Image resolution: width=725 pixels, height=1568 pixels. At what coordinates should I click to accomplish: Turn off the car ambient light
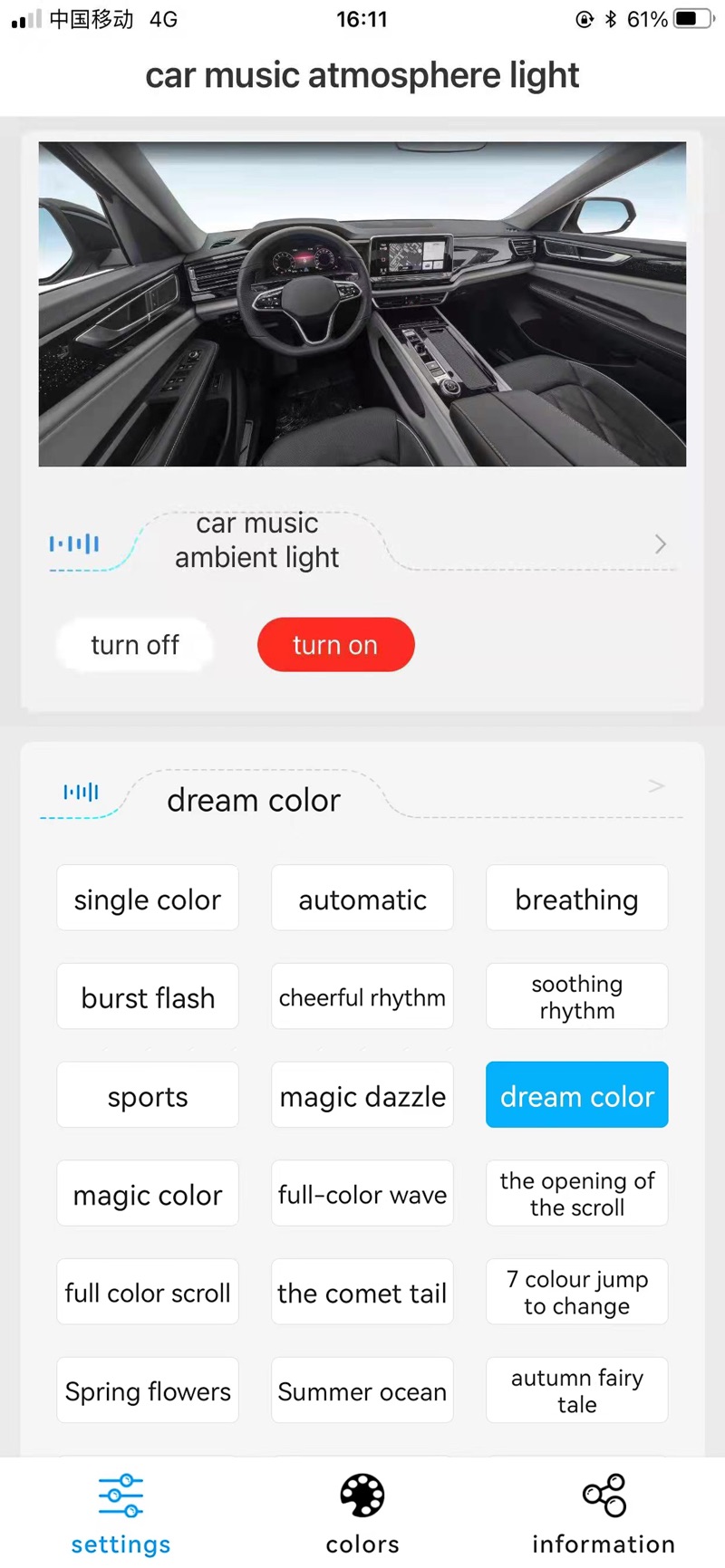coord(135,644)
